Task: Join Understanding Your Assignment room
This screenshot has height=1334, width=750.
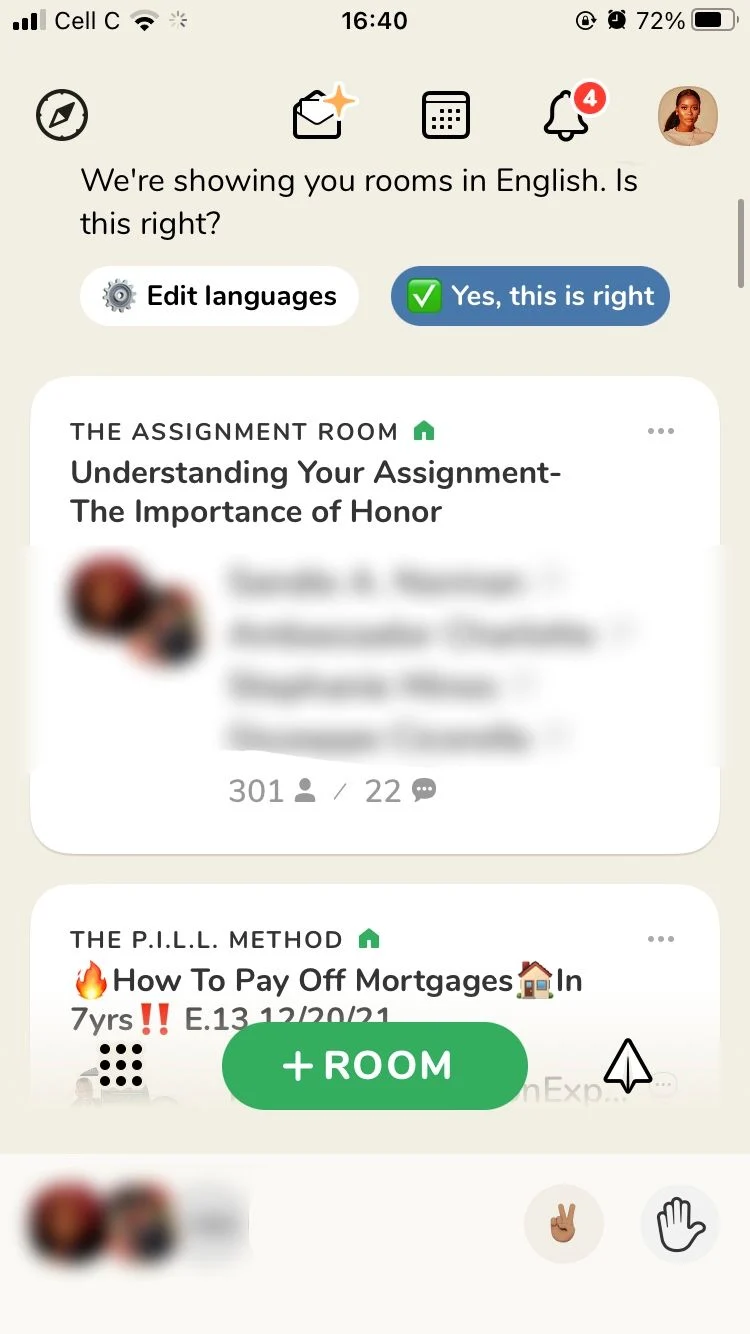Action: coord(375,614)
